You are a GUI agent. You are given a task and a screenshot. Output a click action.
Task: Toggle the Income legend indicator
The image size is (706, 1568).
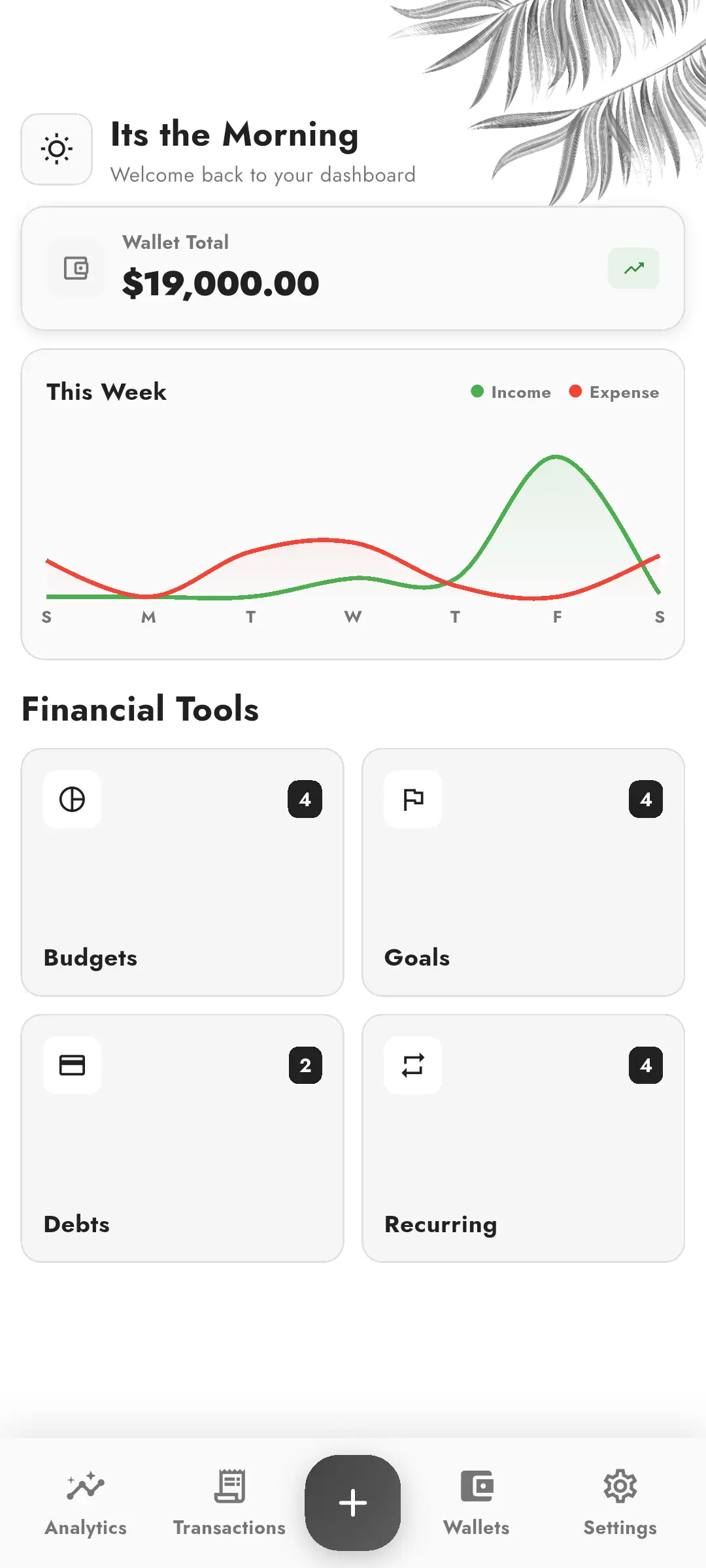tap(478, 391)
